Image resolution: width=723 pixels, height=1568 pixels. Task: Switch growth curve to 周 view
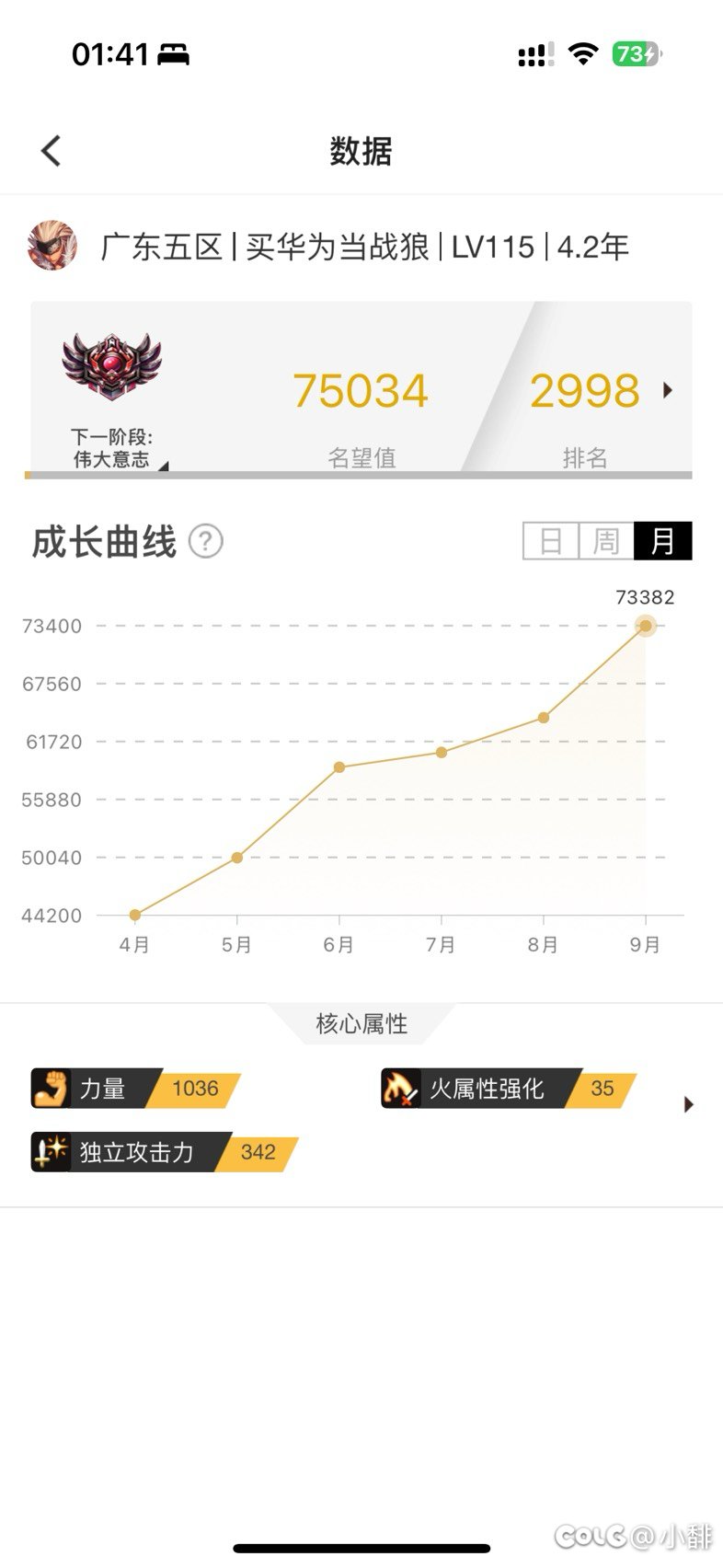pyautogui.click(x=606, y=541)
